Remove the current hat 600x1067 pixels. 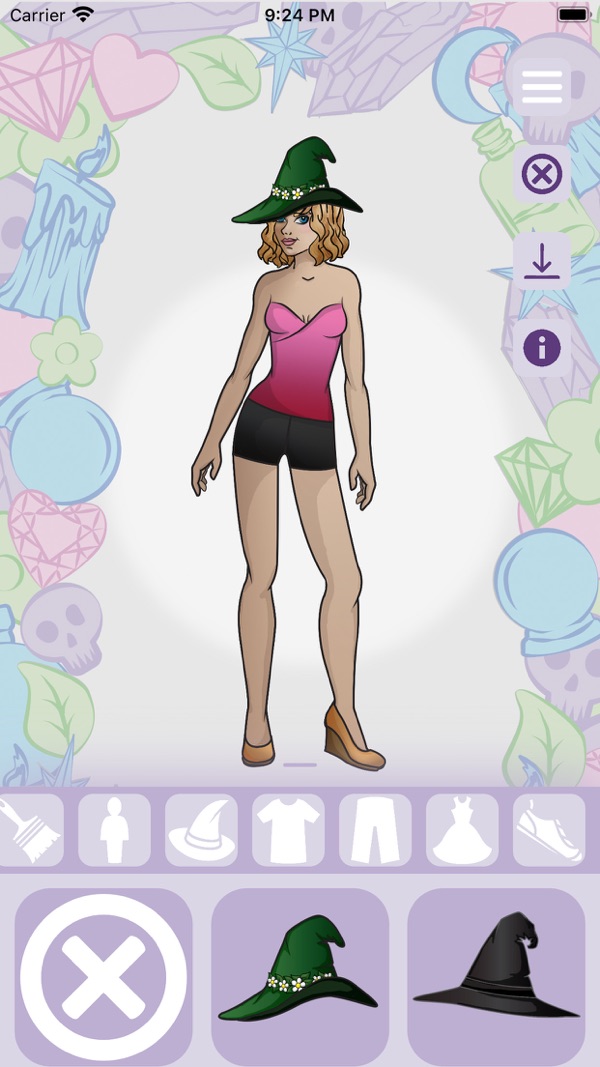coord(103,977)
